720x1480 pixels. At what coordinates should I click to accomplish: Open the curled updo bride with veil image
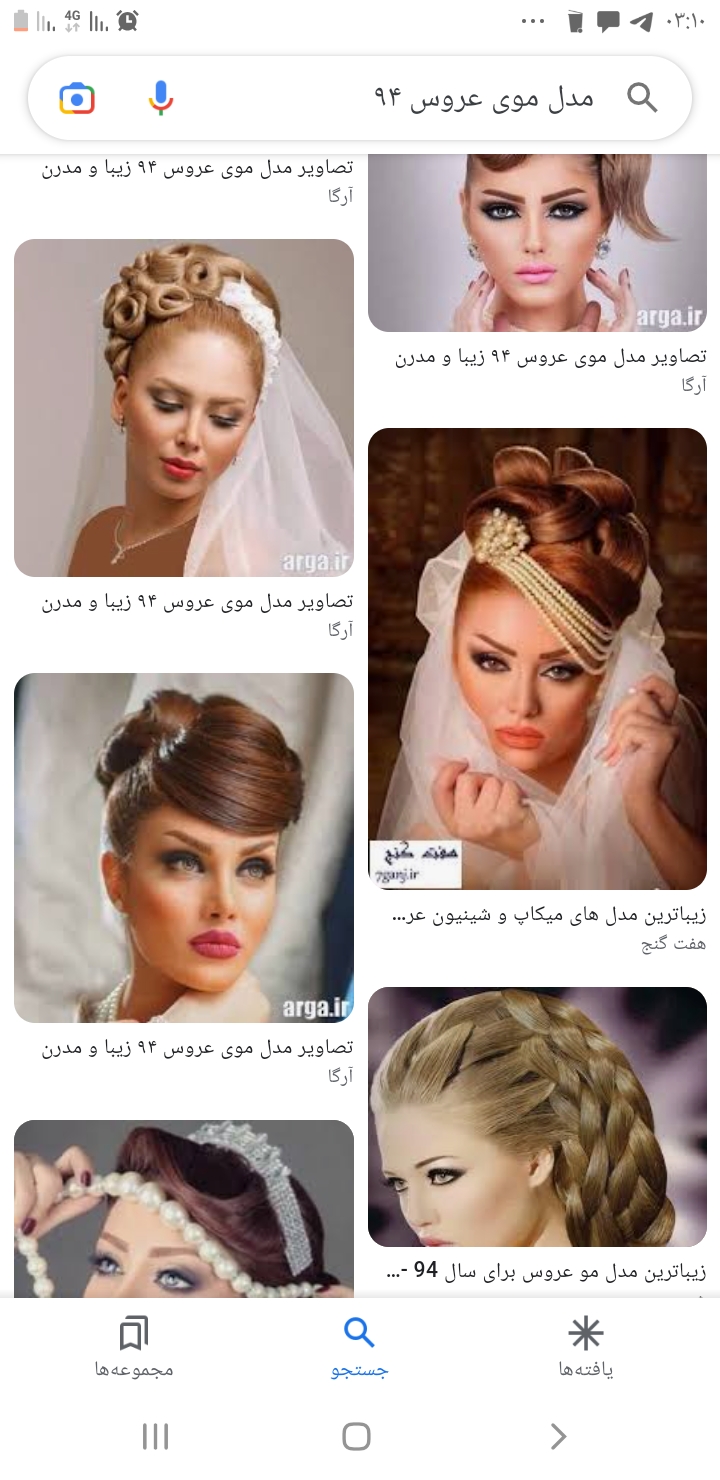click(184, 408)
